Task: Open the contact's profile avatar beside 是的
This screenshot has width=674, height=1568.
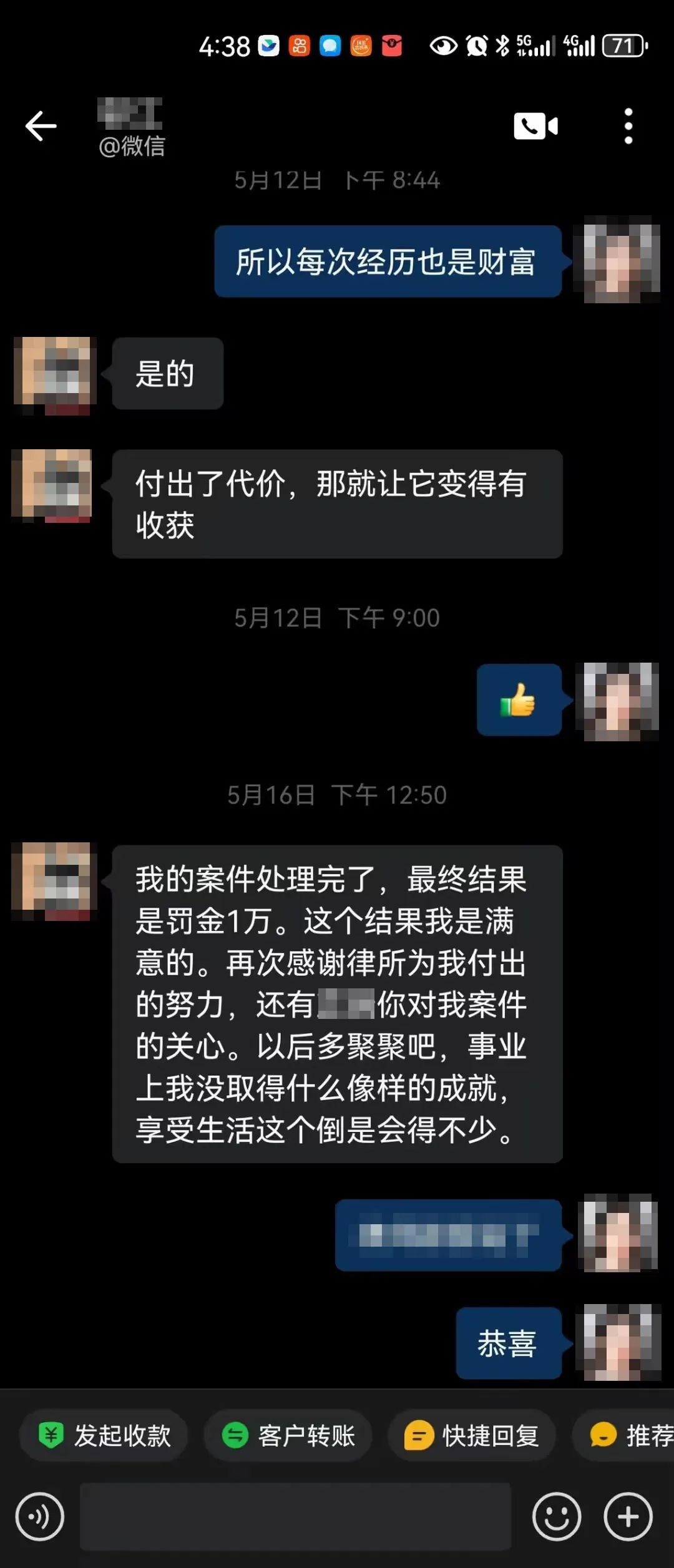Action: pyautogui.click(x=53, y=373)
